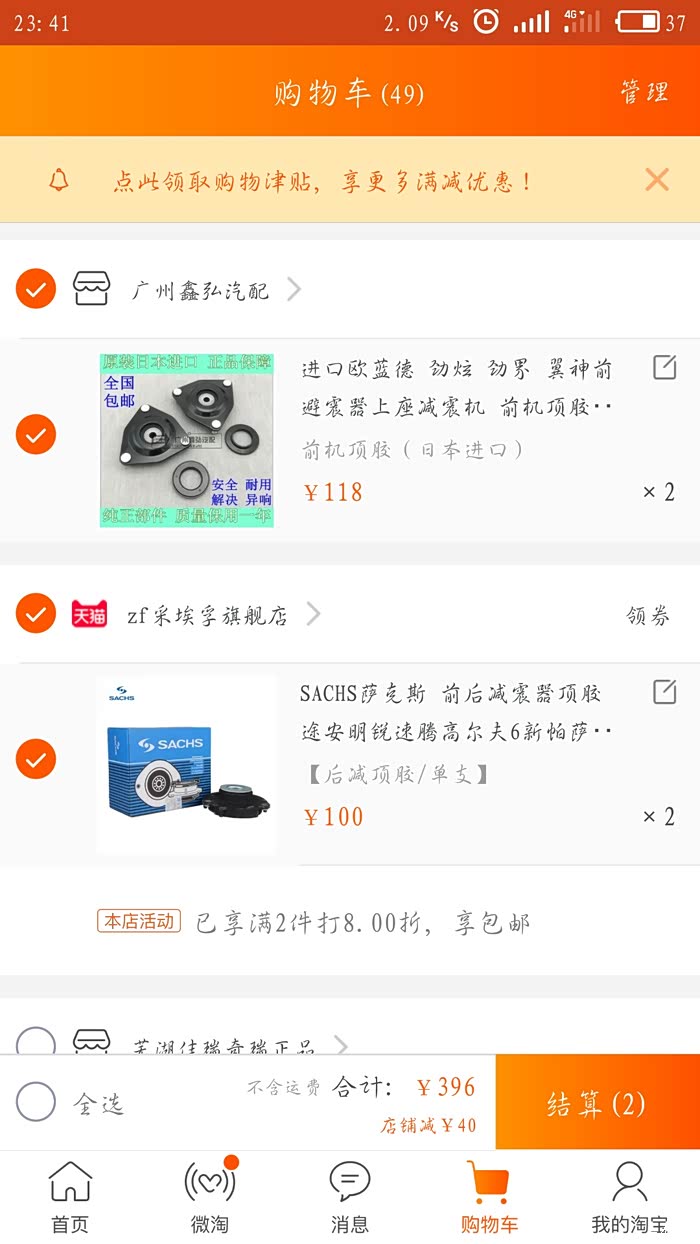Check the 全选 select-all box

(x=36, y=1103)
